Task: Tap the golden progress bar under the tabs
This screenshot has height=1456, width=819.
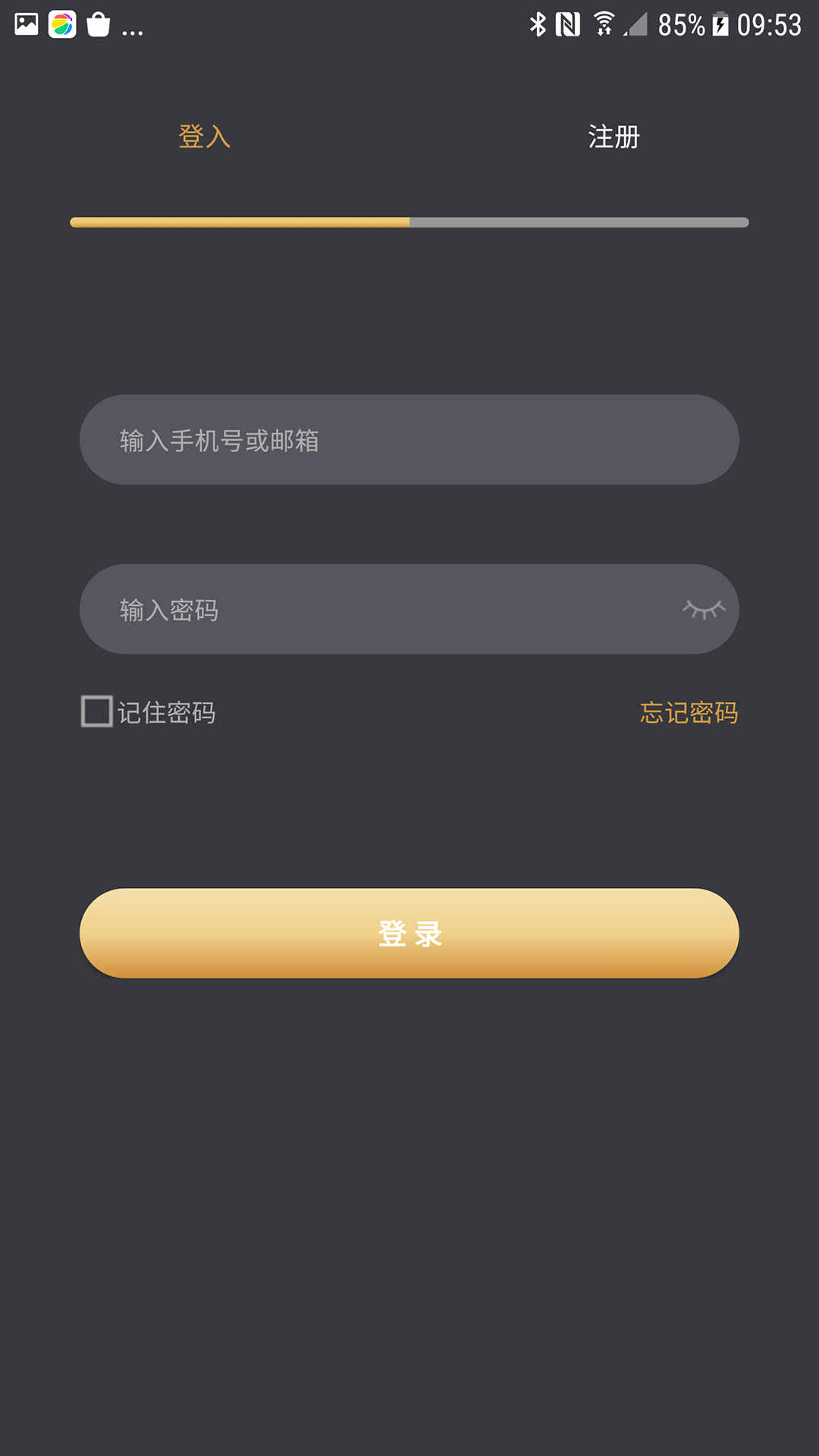Action: pyautogui.click(x=239, y=222)
